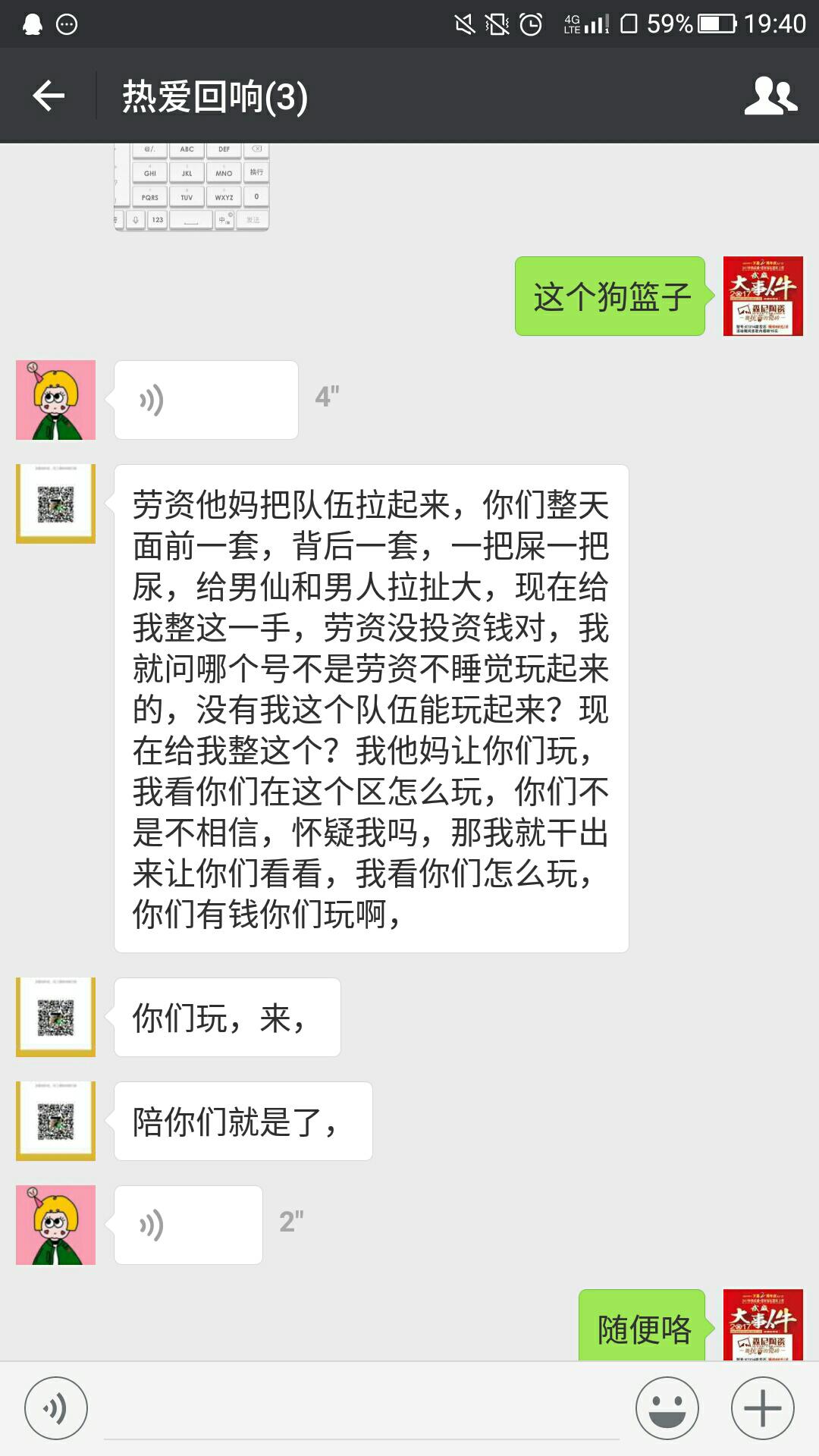Go back from the 热爱回响 group chat
The width and height of the screenshot is (819, 1456).
(49, 96)
